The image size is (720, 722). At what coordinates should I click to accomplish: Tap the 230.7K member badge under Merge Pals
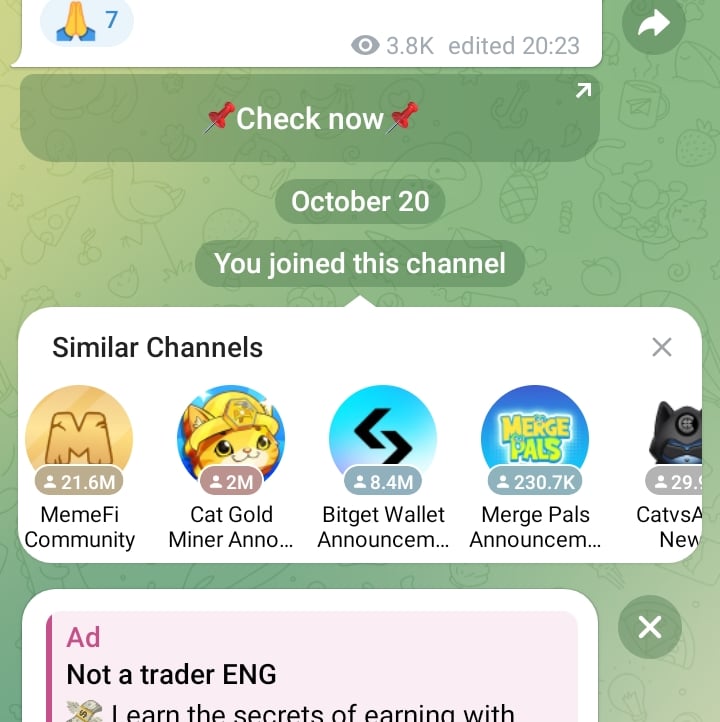click(x=535, y=480)
